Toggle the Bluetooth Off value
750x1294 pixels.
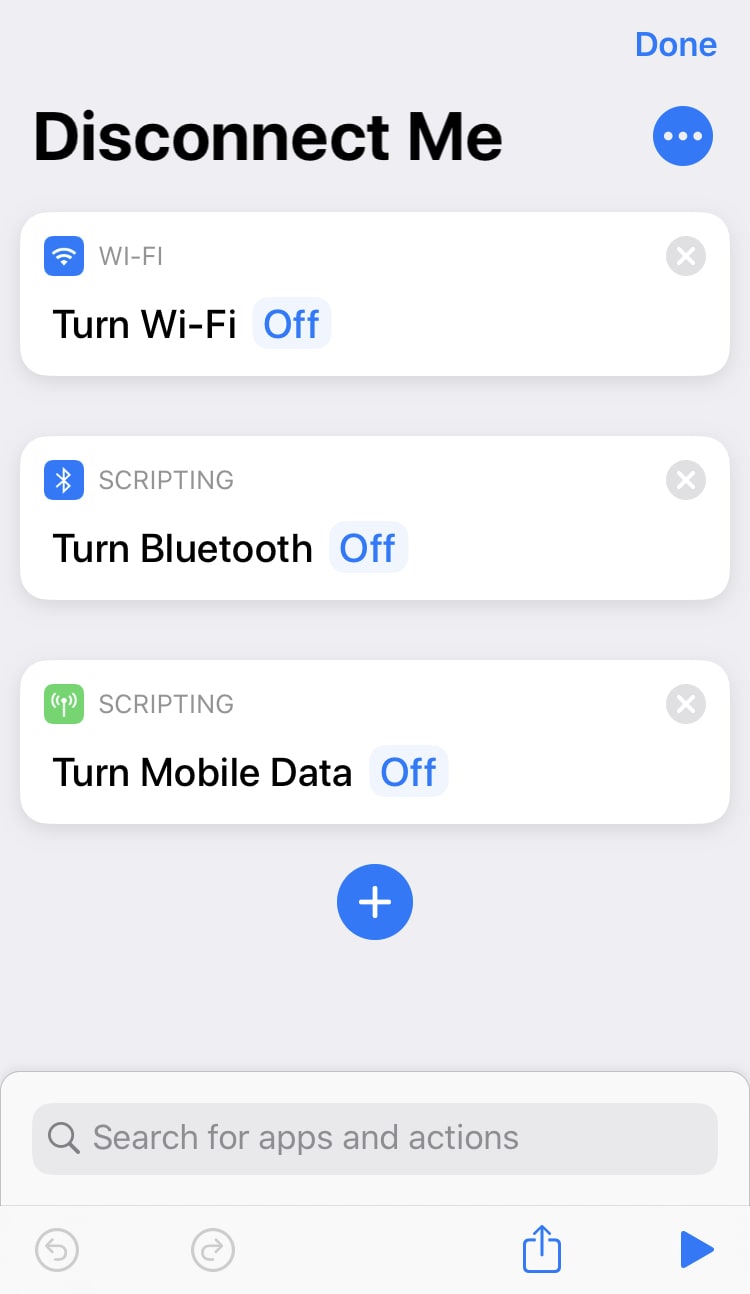368,548
